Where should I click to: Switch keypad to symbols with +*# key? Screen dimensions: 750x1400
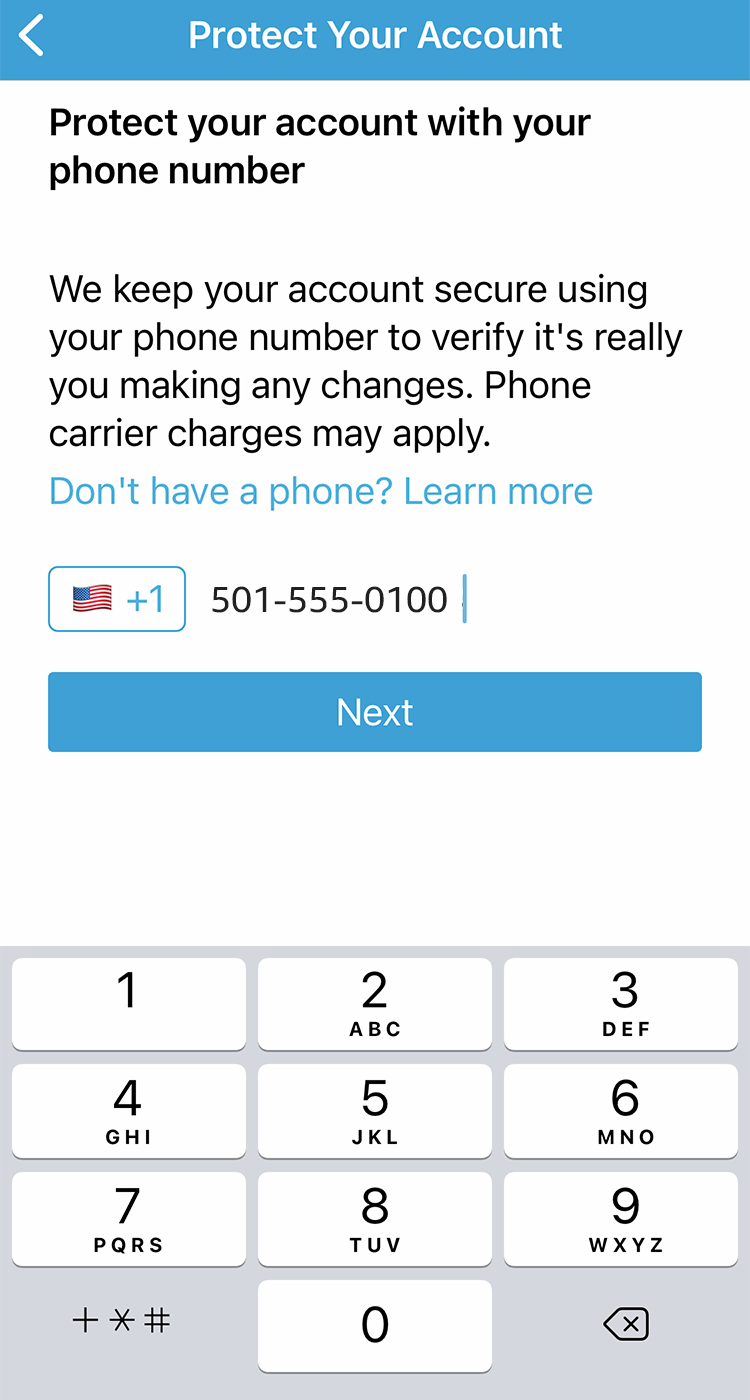(x=122, y=1322)
